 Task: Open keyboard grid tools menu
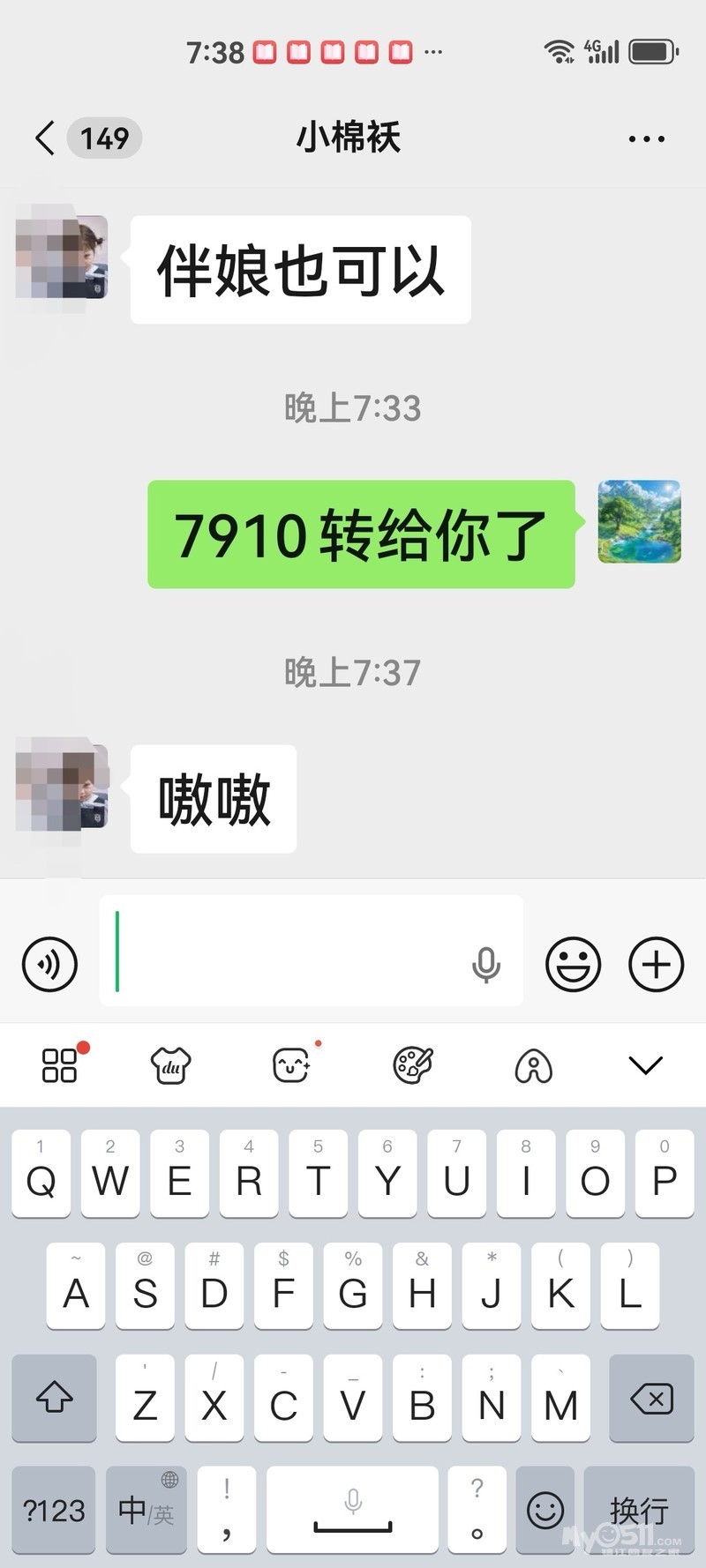60,1064
